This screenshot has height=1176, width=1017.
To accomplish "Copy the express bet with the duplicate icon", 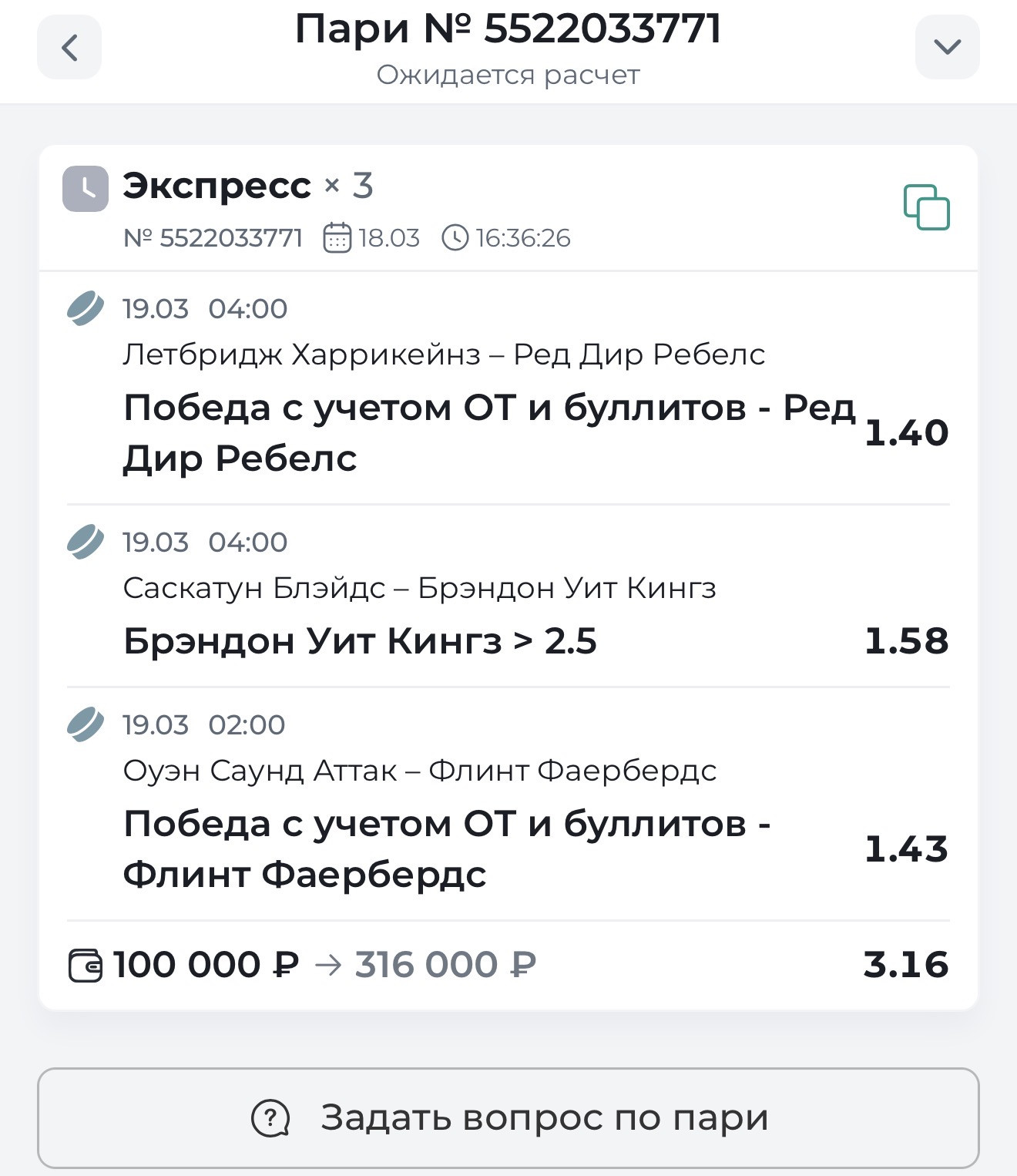I will [x=926, y=207].
